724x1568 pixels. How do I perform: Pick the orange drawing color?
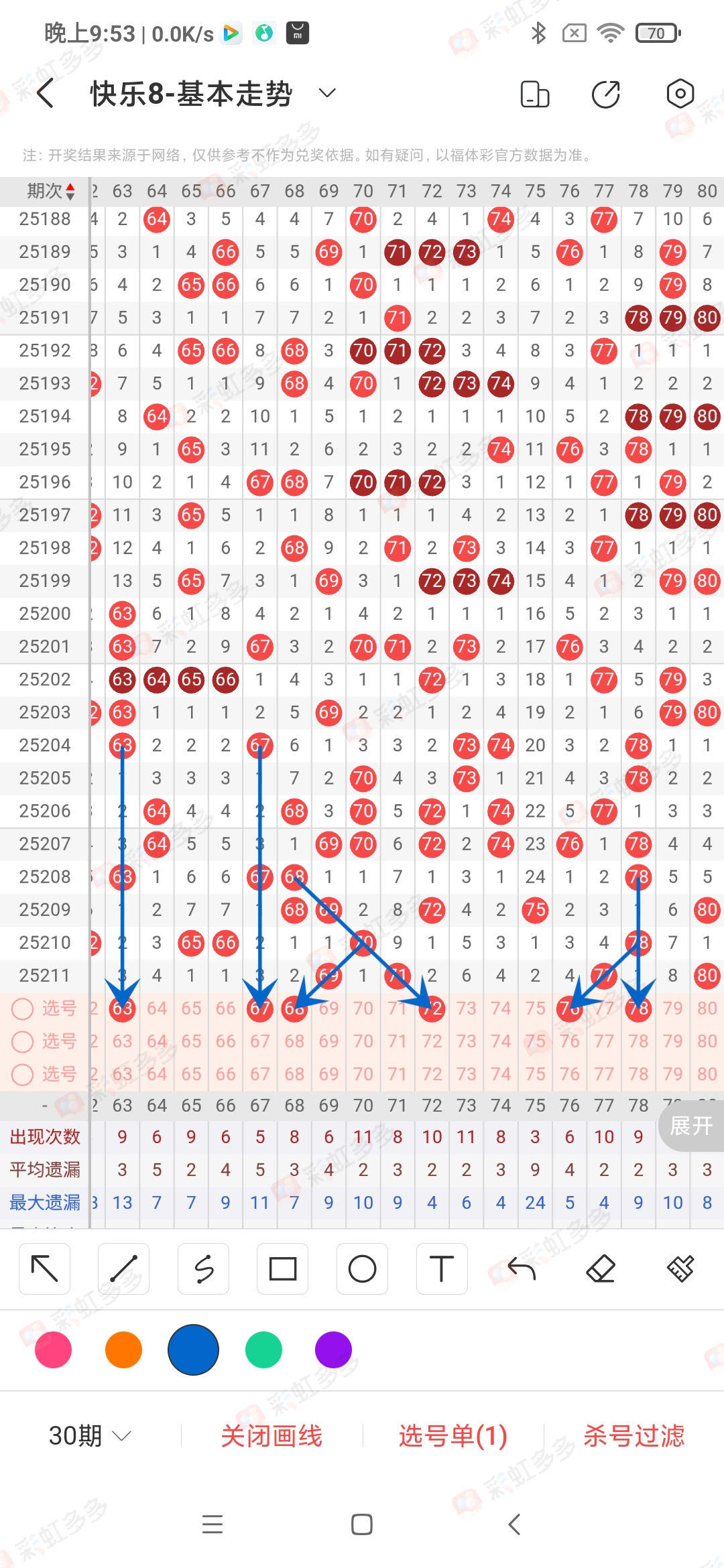[x=123, y=1350]
